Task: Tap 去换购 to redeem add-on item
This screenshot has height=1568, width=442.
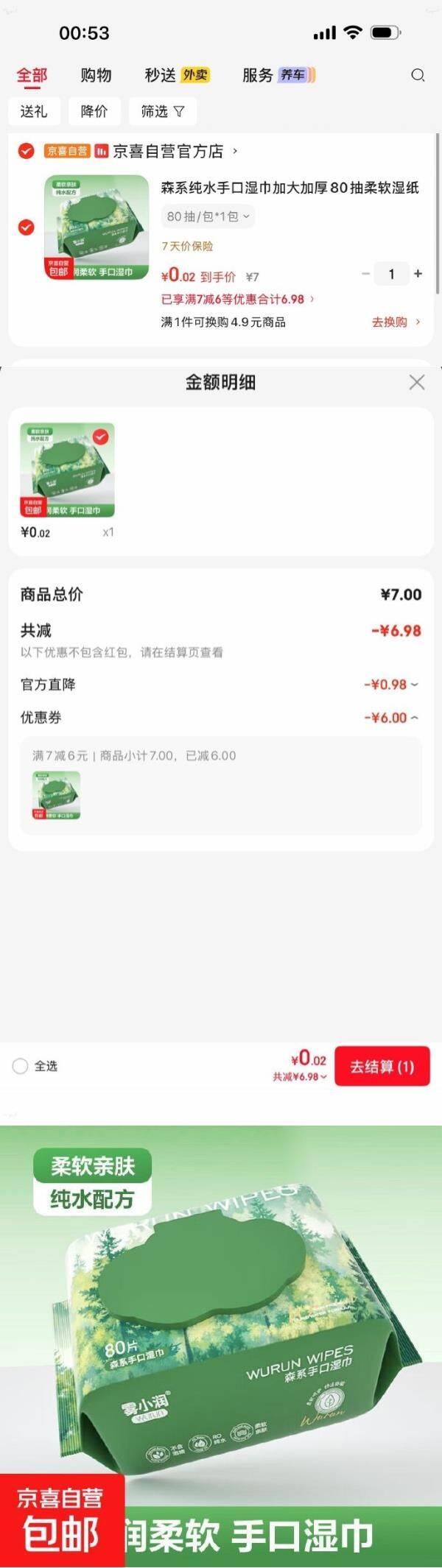Action: (x=396, y=322)
